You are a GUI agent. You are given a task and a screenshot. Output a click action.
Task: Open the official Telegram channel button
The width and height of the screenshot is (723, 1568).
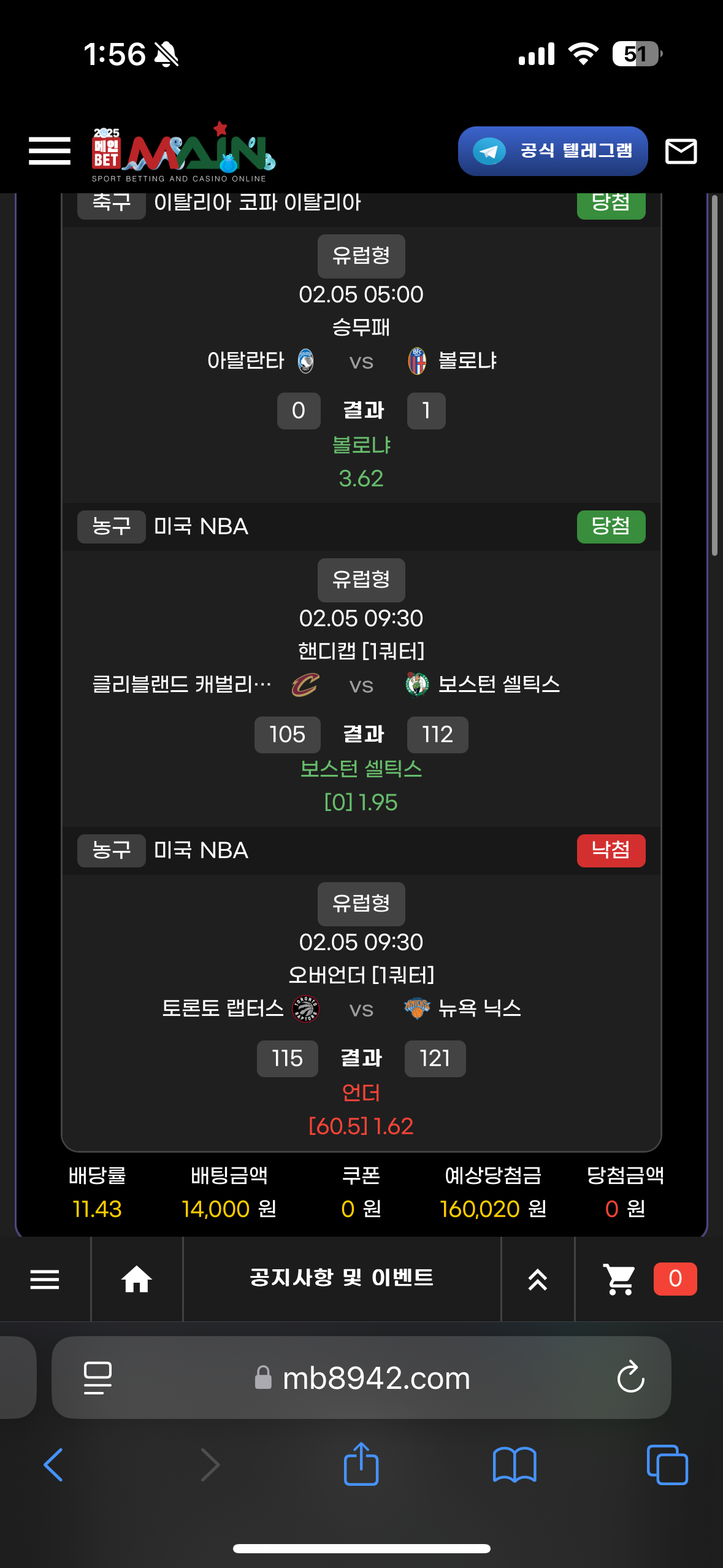(553, 151)
